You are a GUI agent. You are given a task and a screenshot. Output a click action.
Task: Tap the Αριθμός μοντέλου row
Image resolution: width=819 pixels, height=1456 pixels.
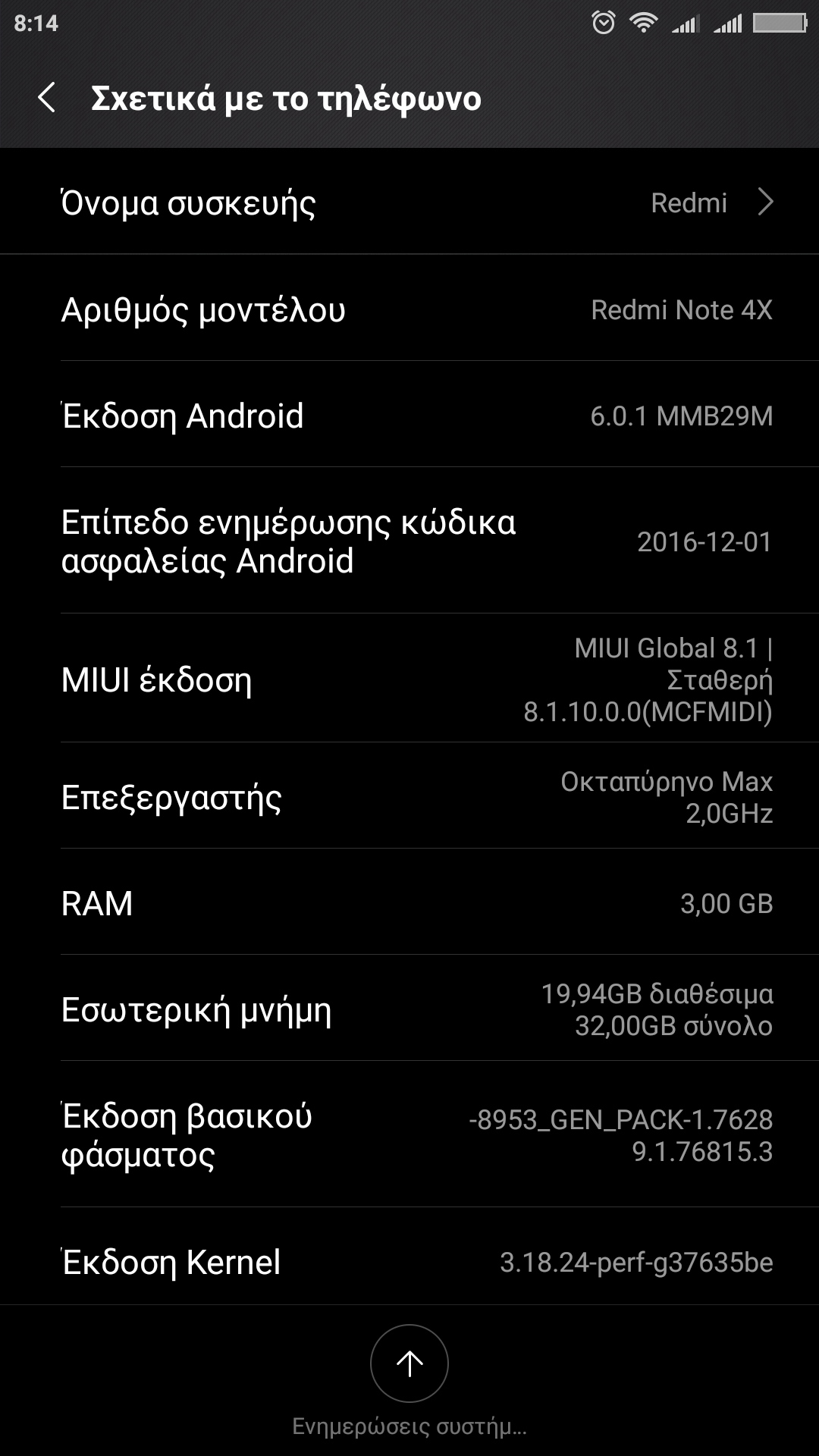(409, 309)
